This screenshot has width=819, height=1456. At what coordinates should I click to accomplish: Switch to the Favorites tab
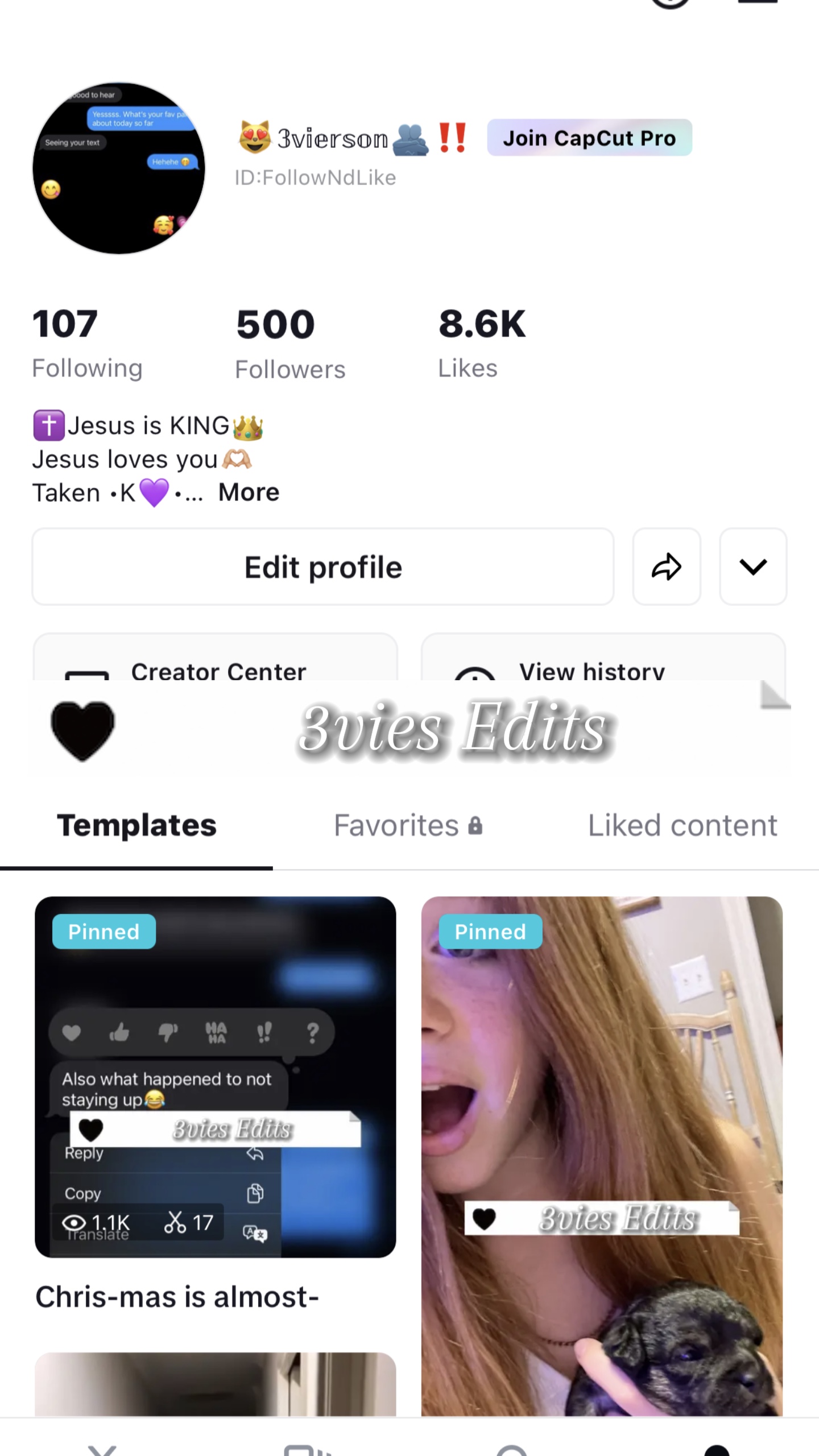point(408,826)
